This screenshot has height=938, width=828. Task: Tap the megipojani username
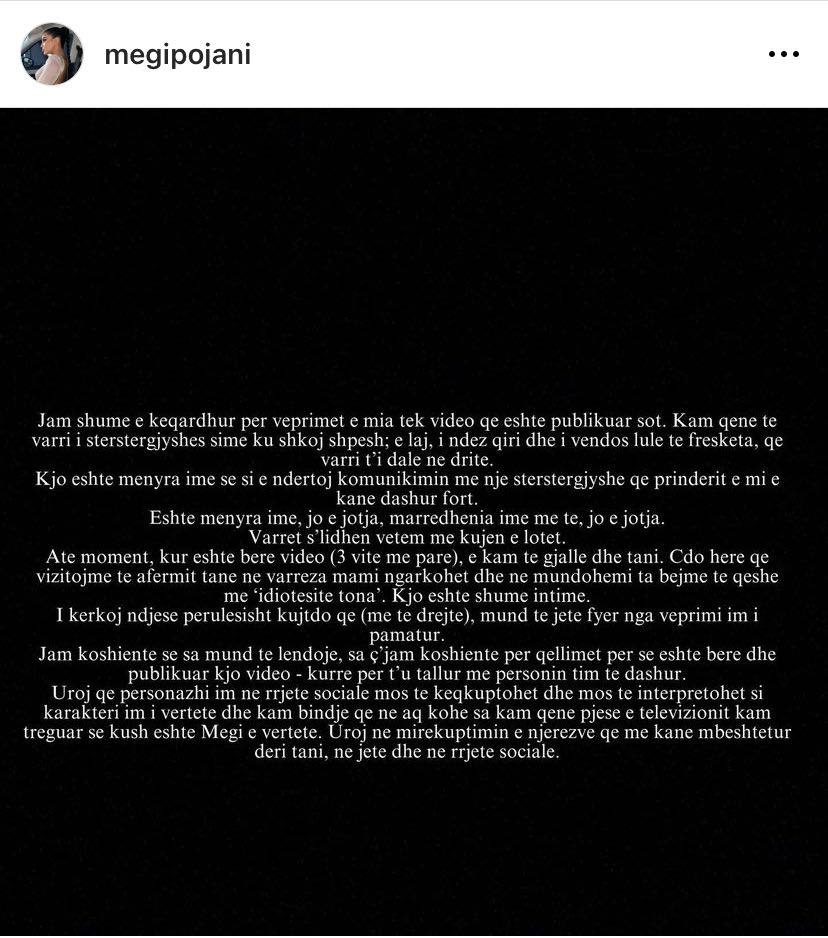(x=177, y=54)
